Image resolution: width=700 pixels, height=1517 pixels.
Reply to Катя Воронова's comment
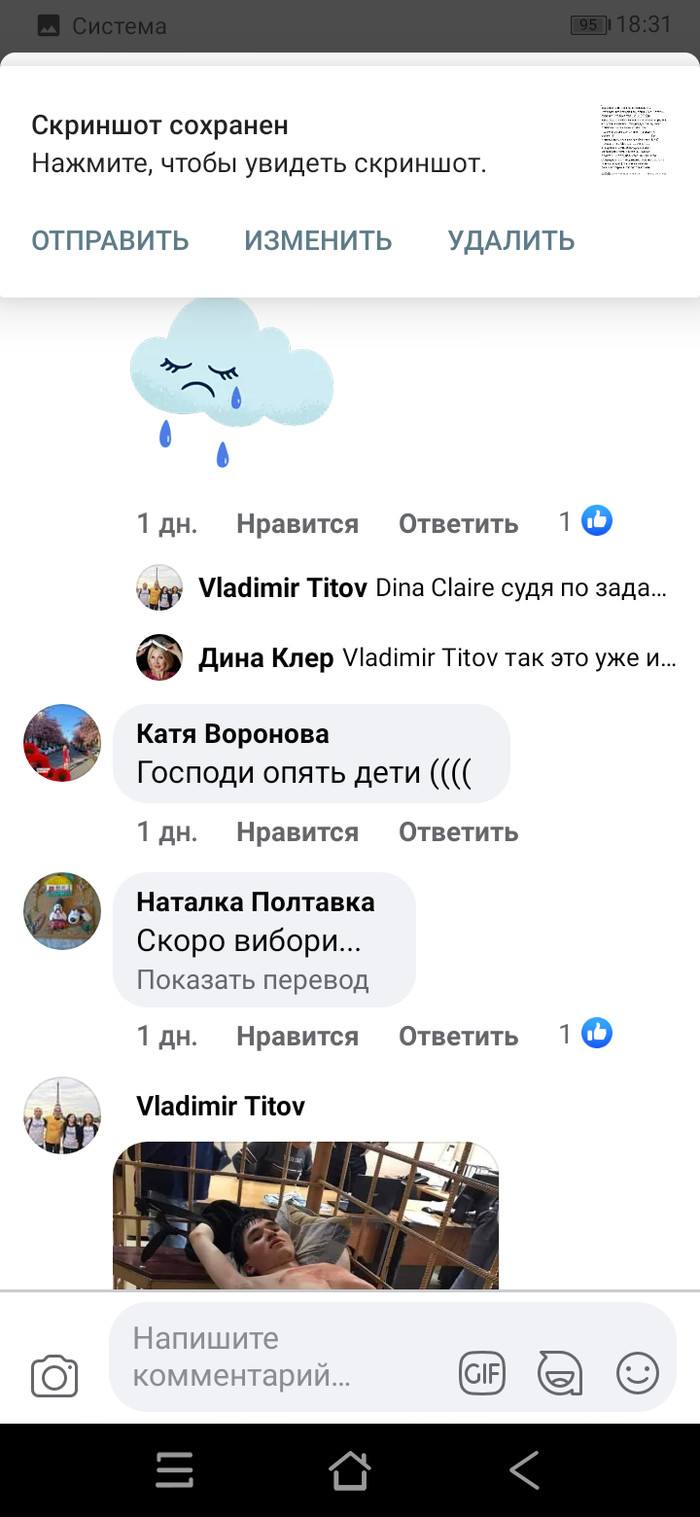tap(458, 832)
